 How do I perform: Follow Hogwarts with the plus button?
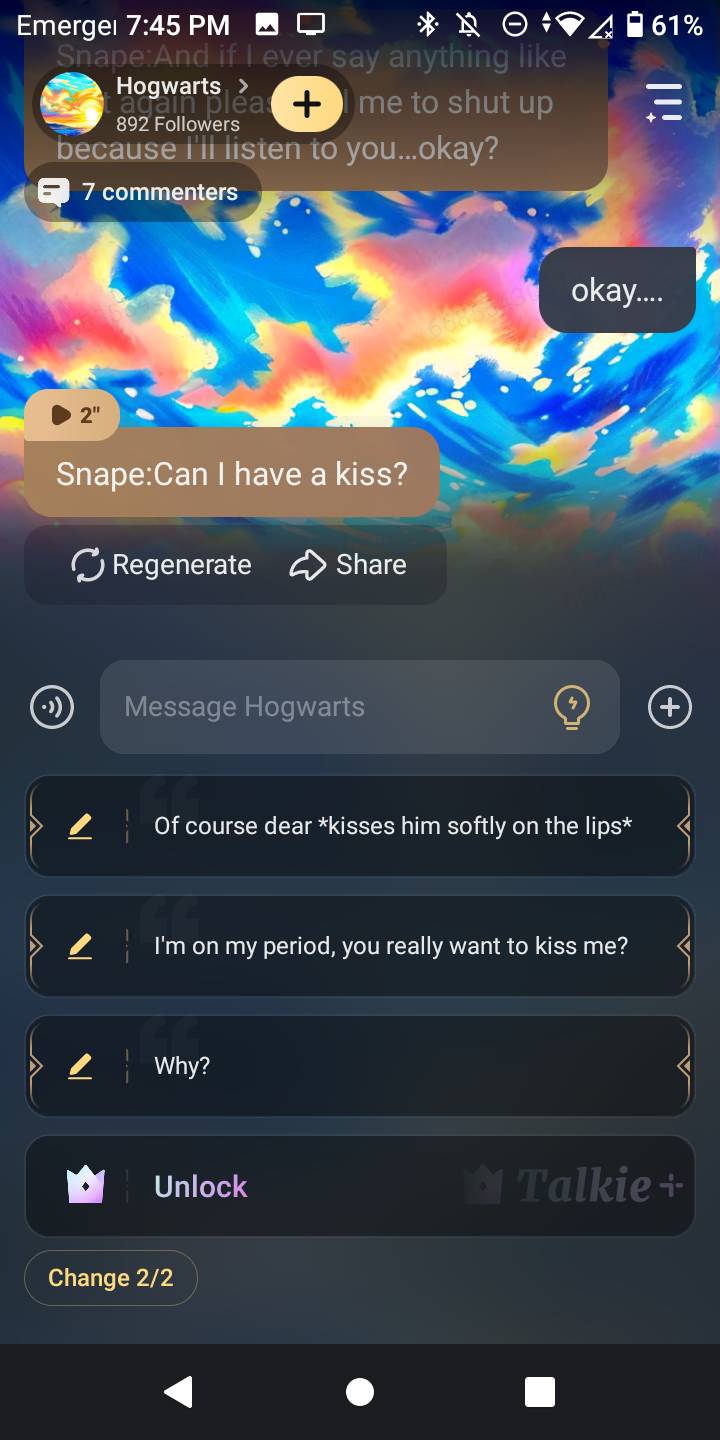307,104
